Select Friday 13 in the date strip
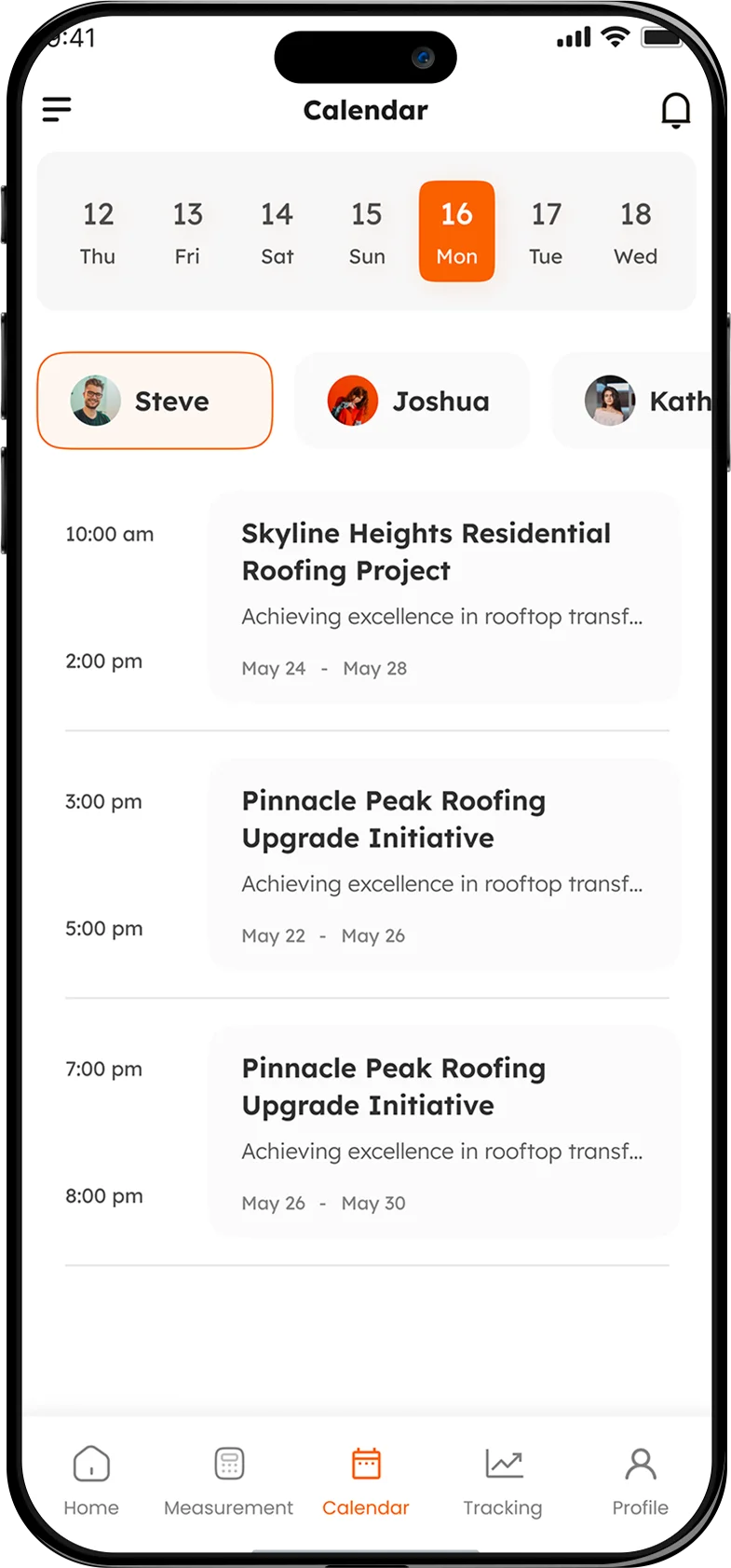Screen dimensions: 731x1568 187,232
